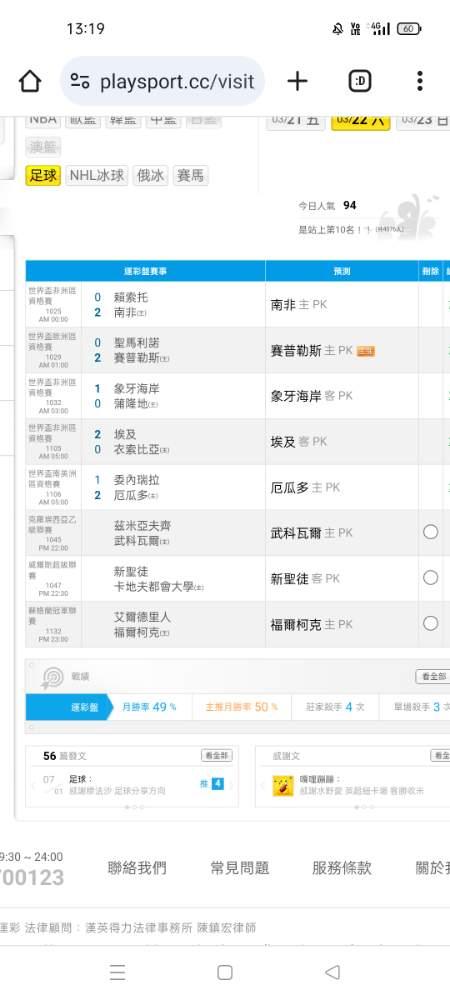Screen dimensions: 450x1000
Task: Switch to the 俄冰 tab
Action: (150, 175)
